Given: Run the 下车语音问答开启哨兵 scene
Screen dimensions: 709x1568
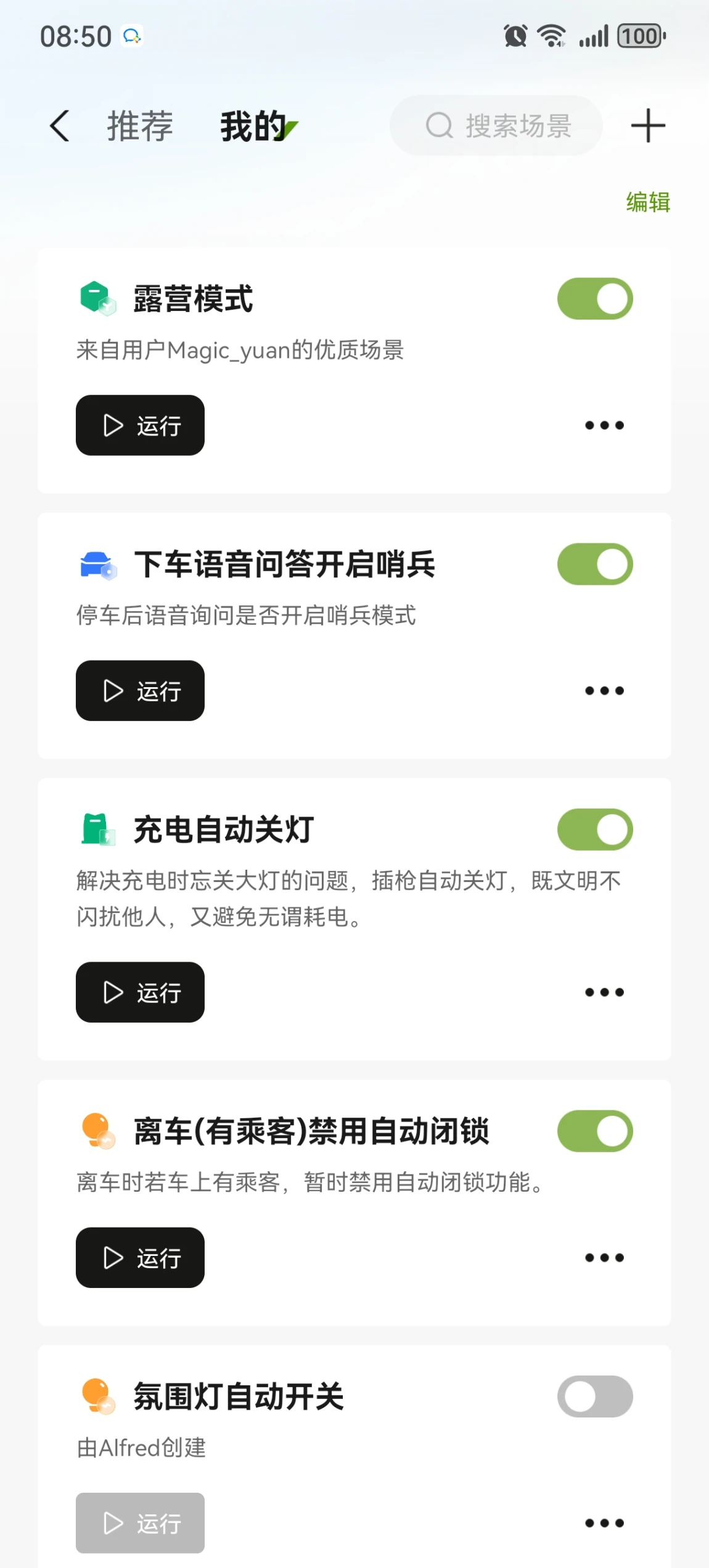Looking at the screenshot, I should (140, 691).
